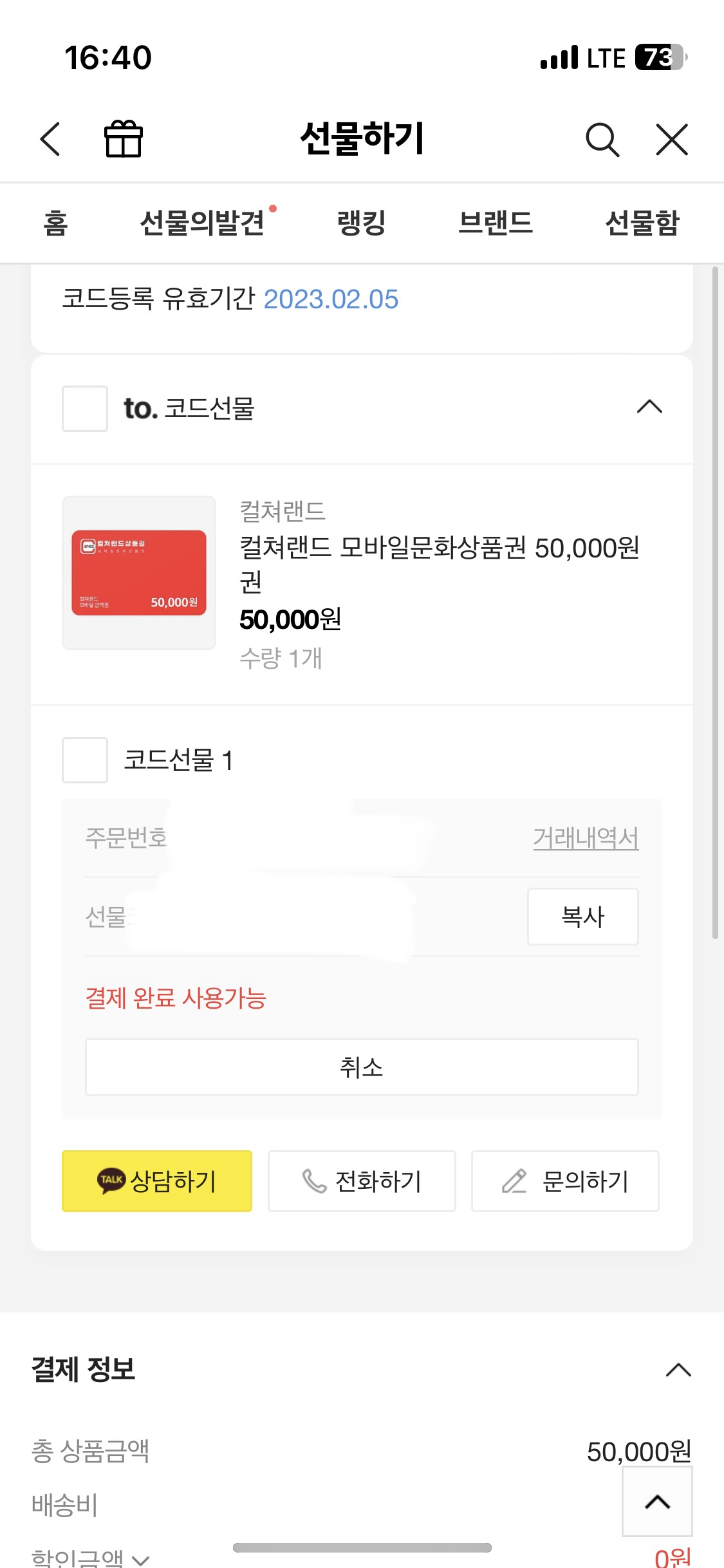Open the 브랜드 tab

pyautogui.click(x=495, y=223)
